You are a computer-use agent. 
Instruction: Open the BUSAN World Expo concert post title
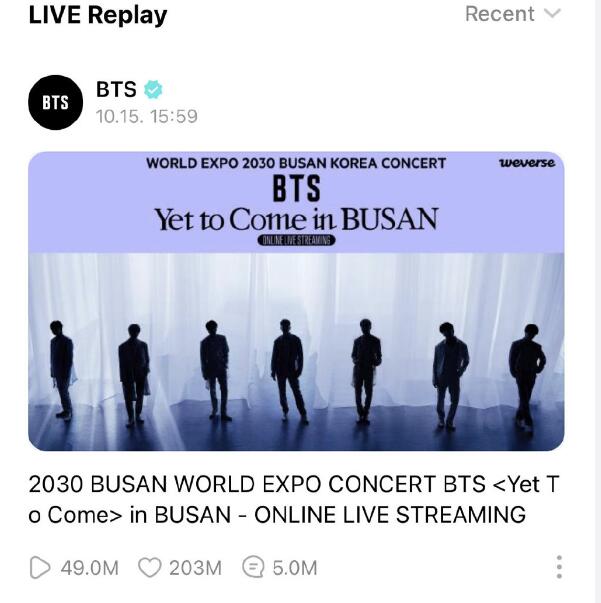point(294,500)
